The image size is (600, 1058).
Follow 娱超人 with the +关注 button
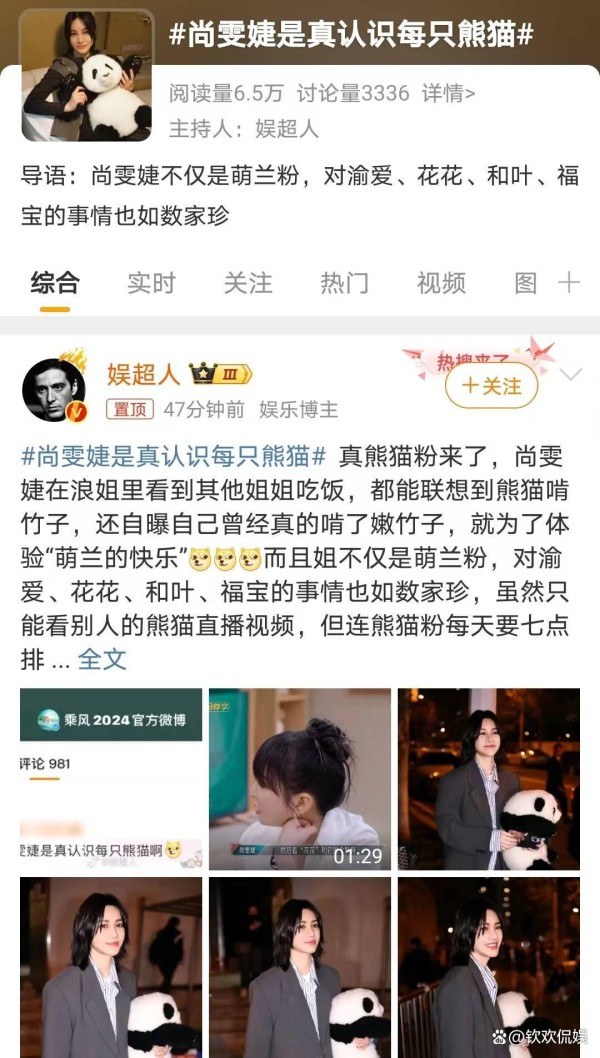[491, 386]
